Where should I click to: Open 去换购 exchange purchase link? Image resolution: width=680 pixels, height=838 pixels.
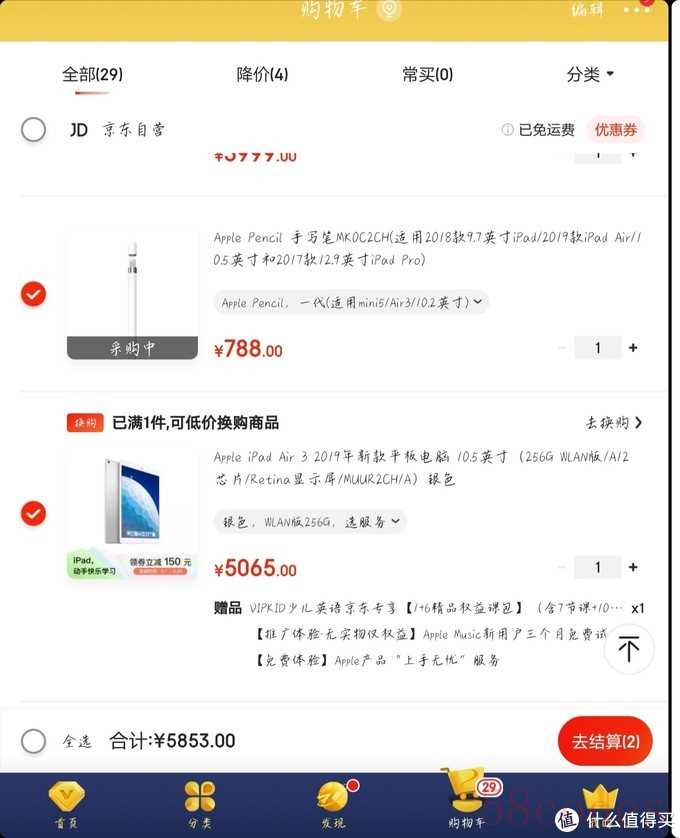click(613, 422)
